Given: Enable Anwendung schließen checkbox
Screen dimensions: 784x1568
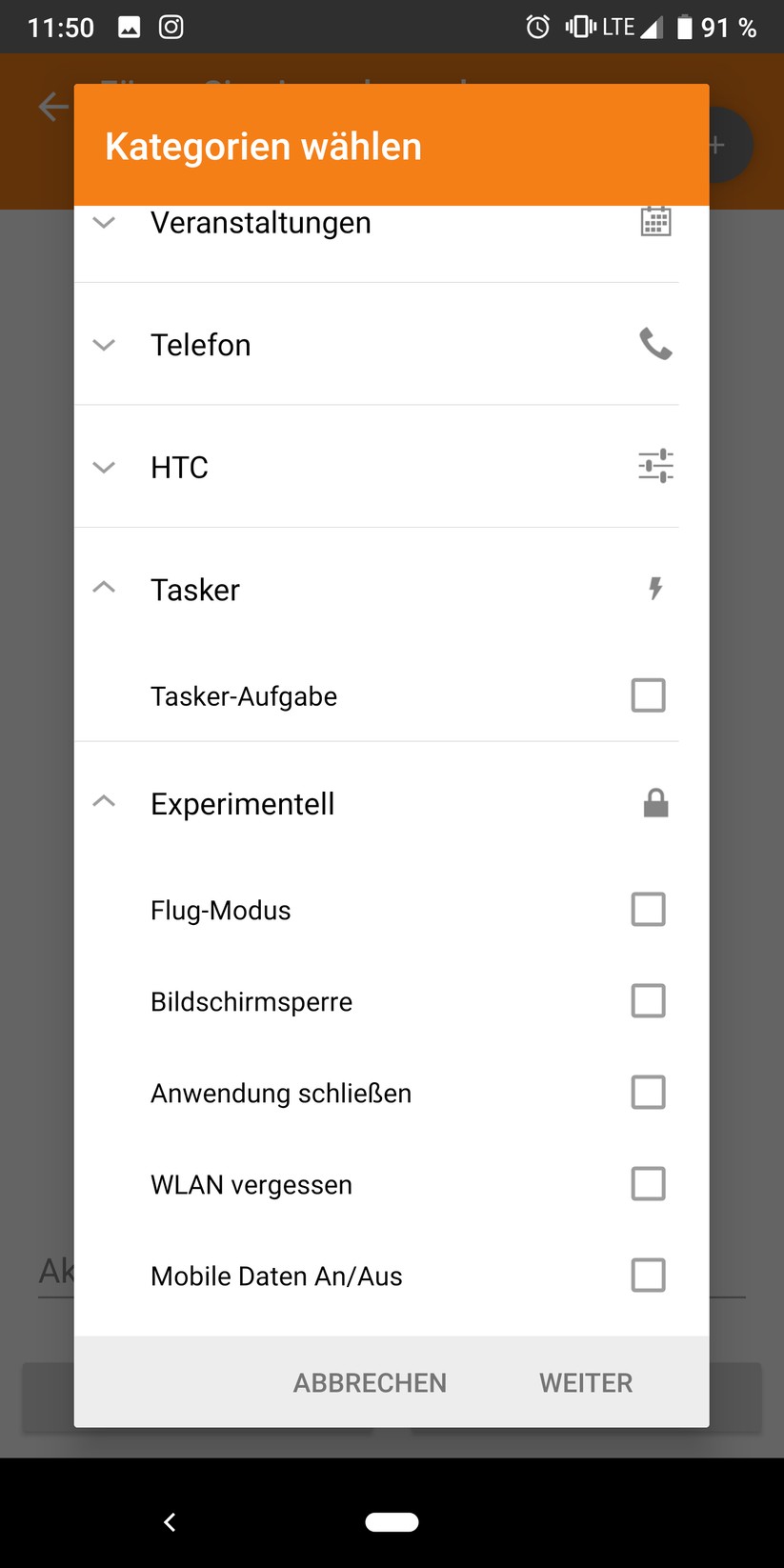Looking at the screenshot, I should (648, 1093).
